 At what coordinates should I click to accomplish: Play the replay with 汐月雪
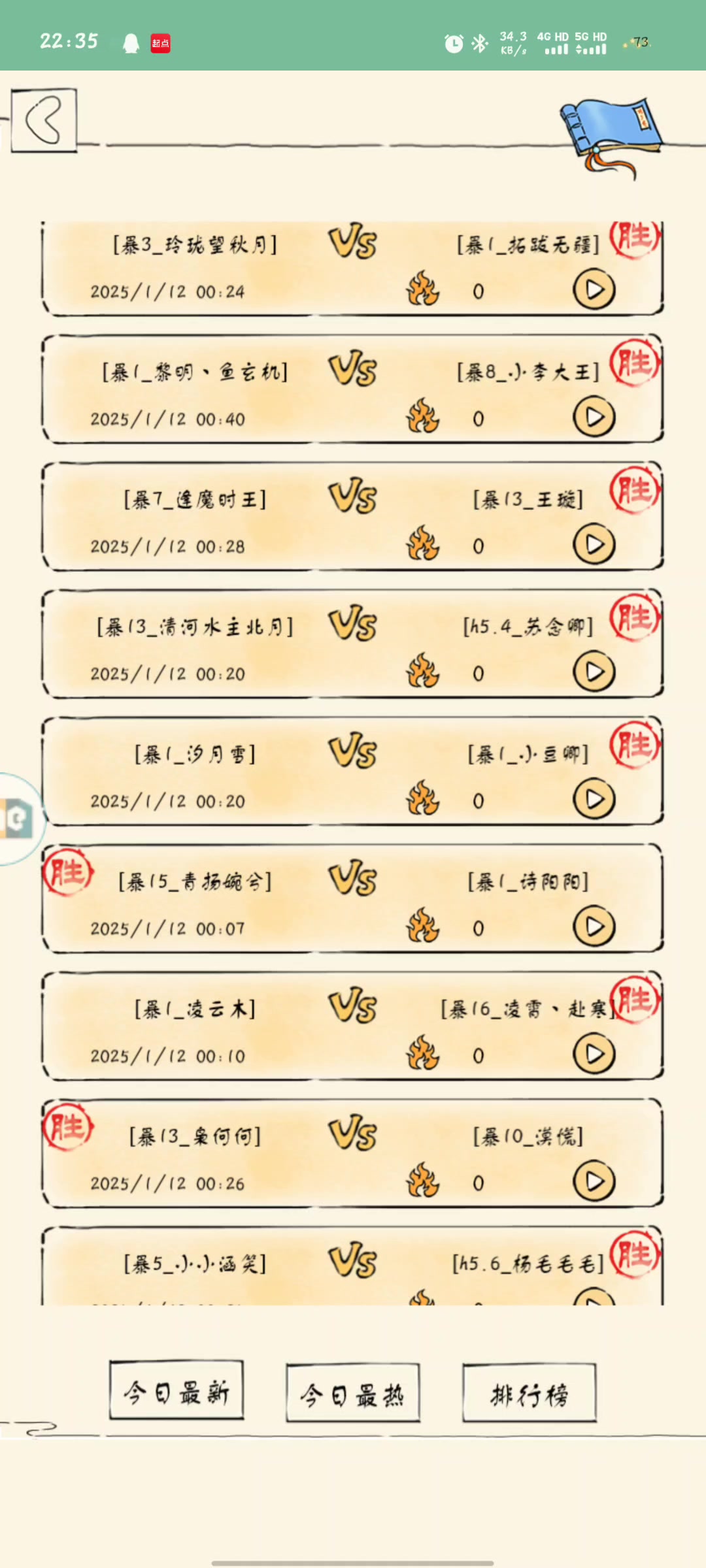tap(594, 799)
